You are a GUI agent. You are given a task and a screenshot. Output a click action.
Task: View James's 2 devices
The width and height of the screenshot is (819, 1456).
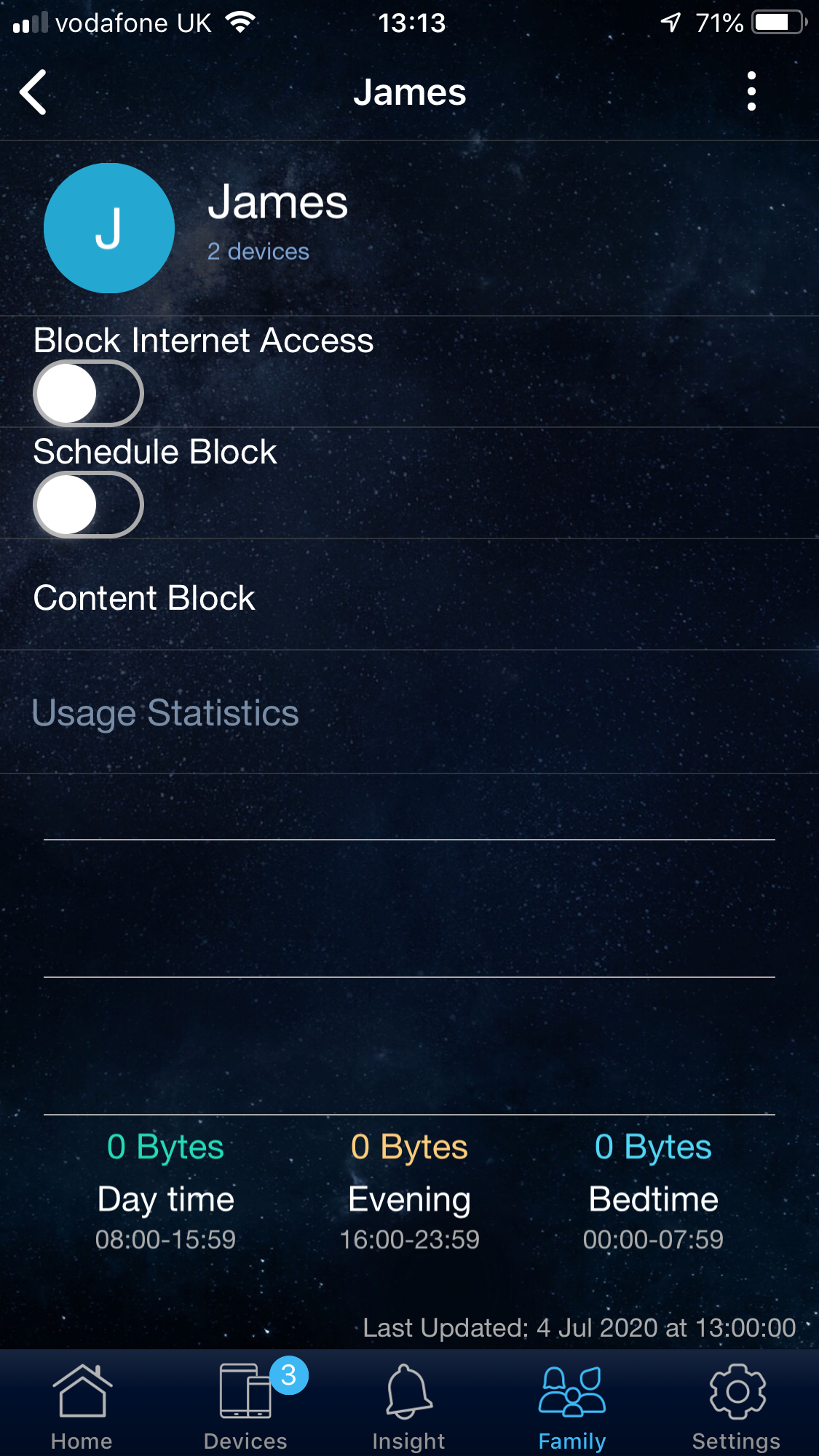coord(258,252)
